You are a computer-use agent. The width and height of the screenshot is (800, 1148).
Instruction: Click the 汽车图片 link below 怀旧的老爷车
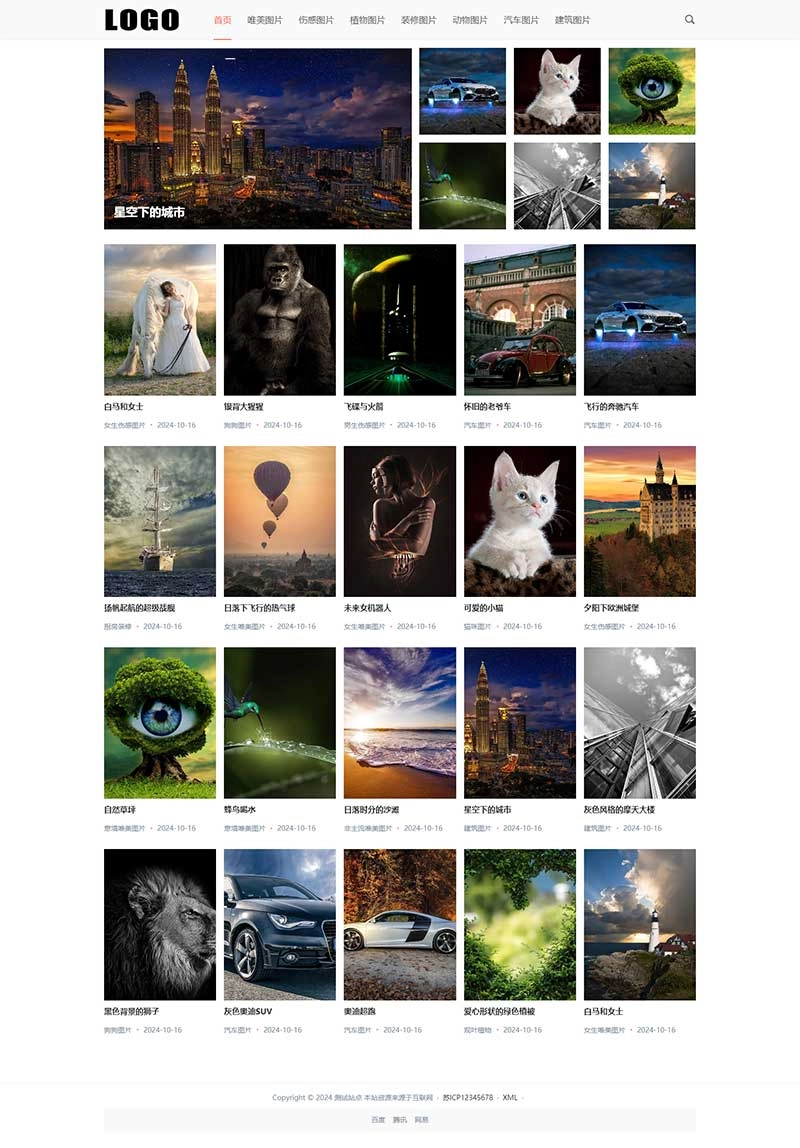tap(475, 425)
